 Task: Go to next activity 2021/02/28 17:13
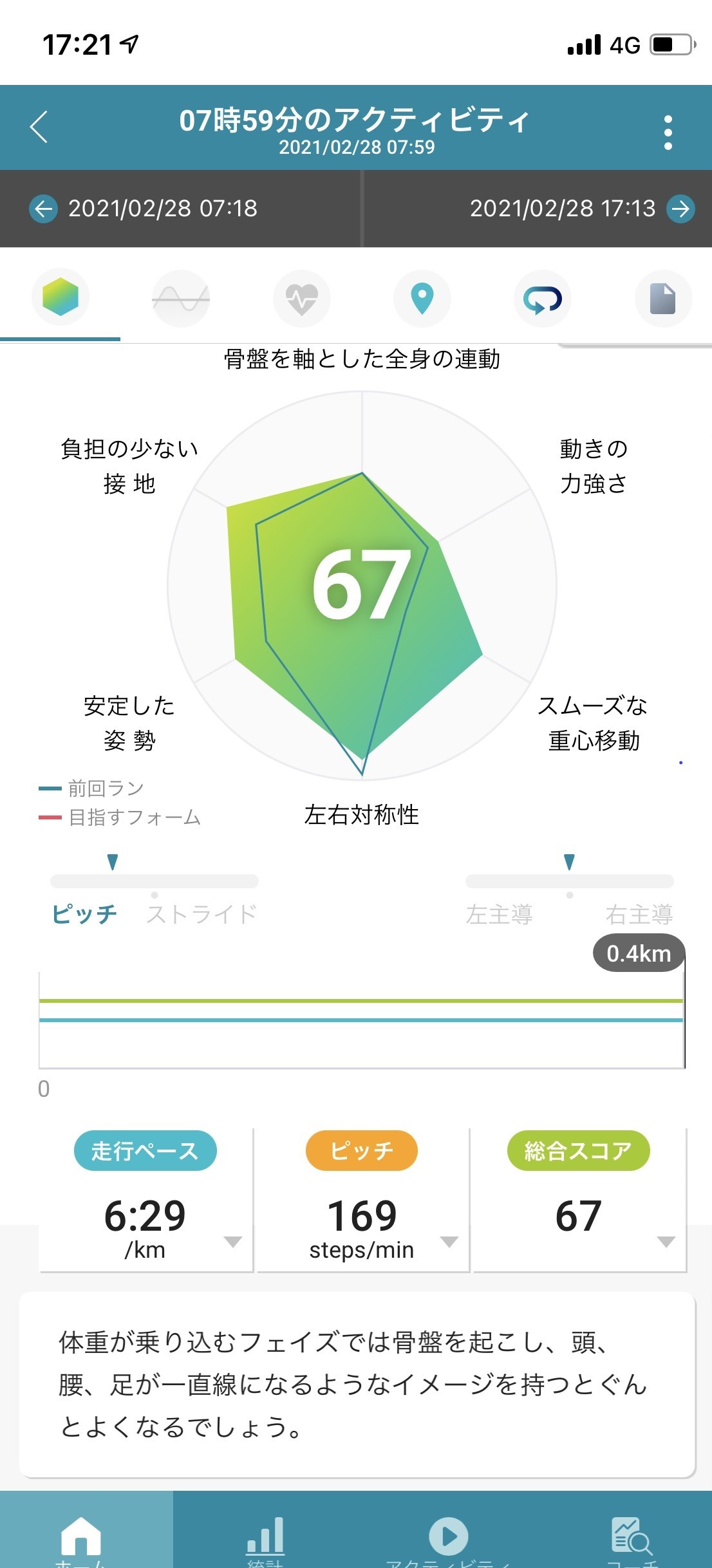pos(581,209)
